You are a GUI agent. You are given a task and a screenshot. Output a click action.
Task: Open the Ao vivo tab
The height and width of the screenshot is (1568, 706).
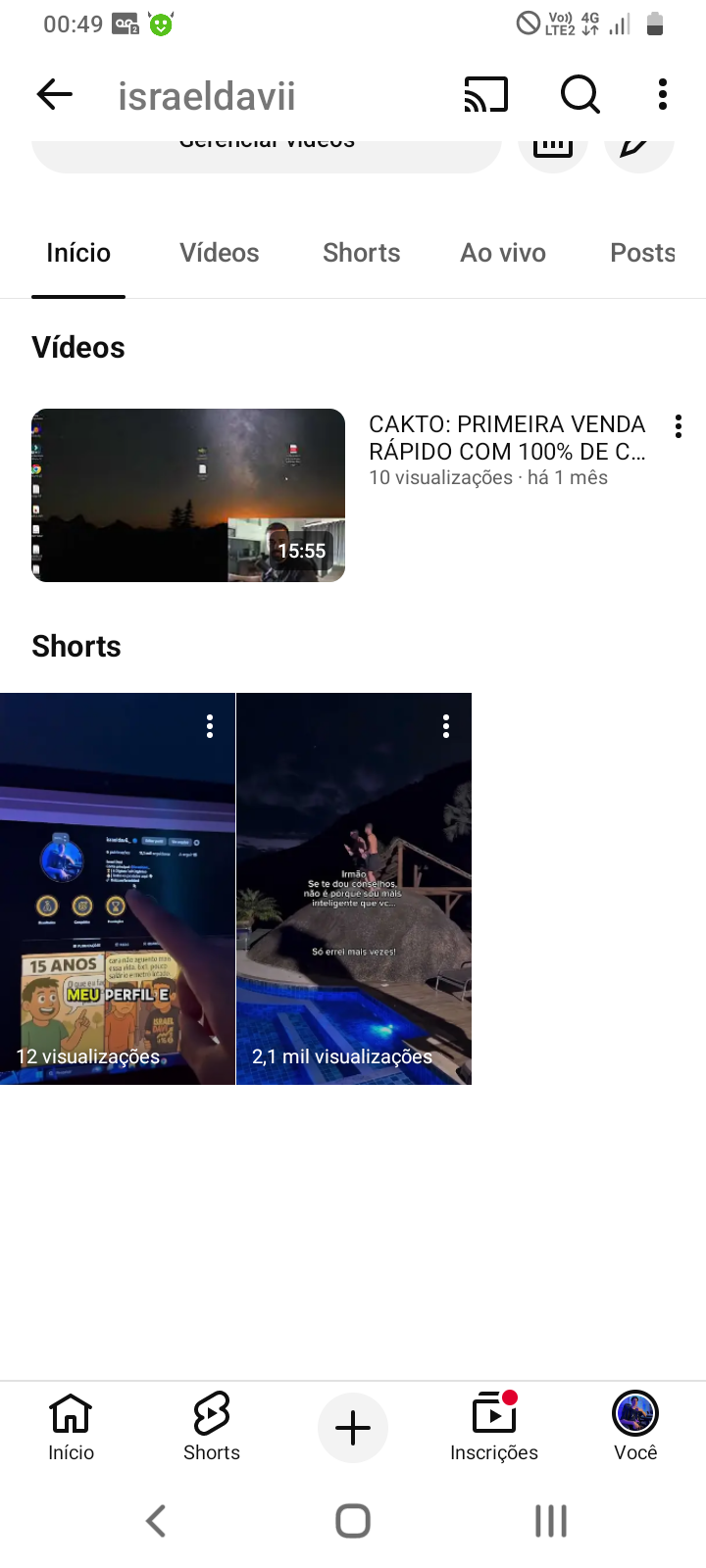pos(503,253)
